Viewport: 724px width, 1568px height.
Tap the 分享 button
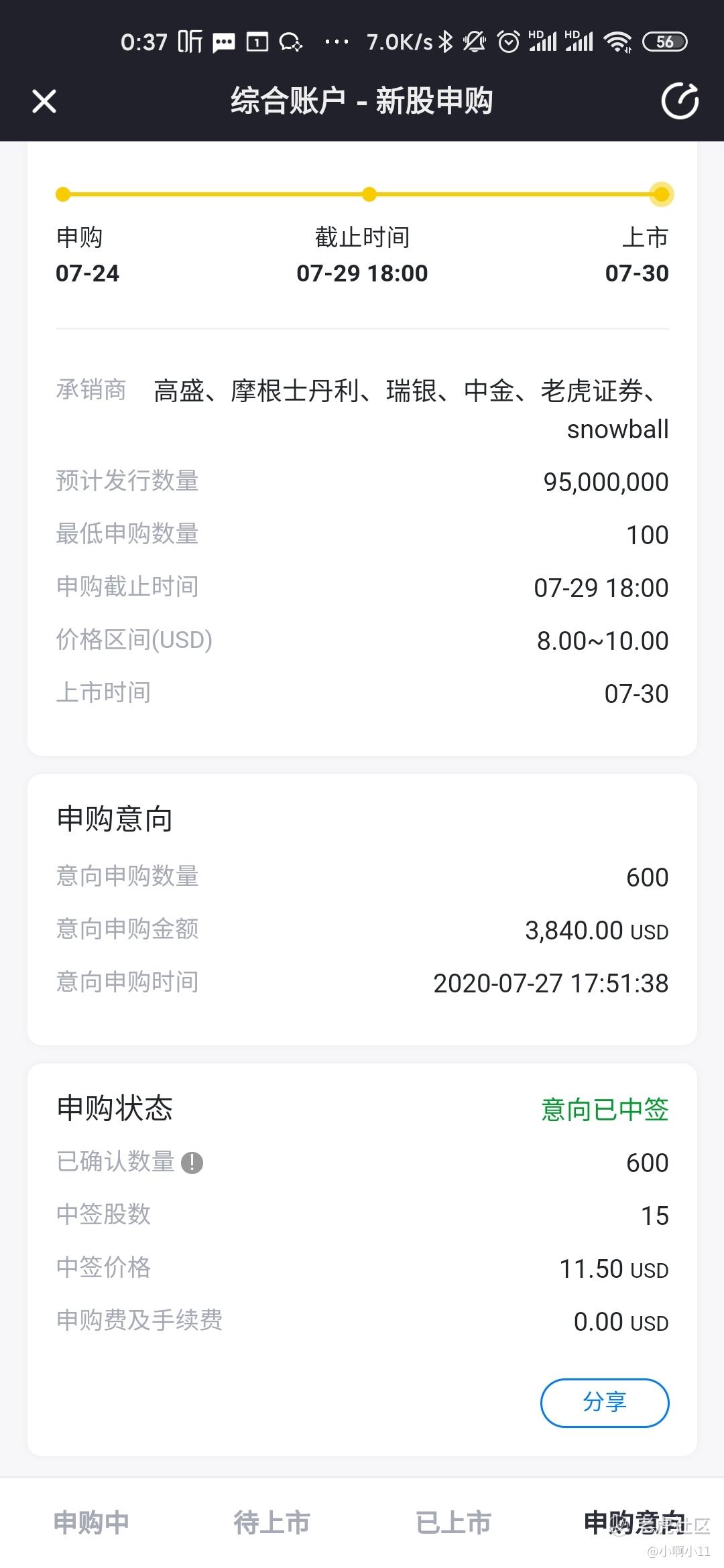(x=605, y=1402)
